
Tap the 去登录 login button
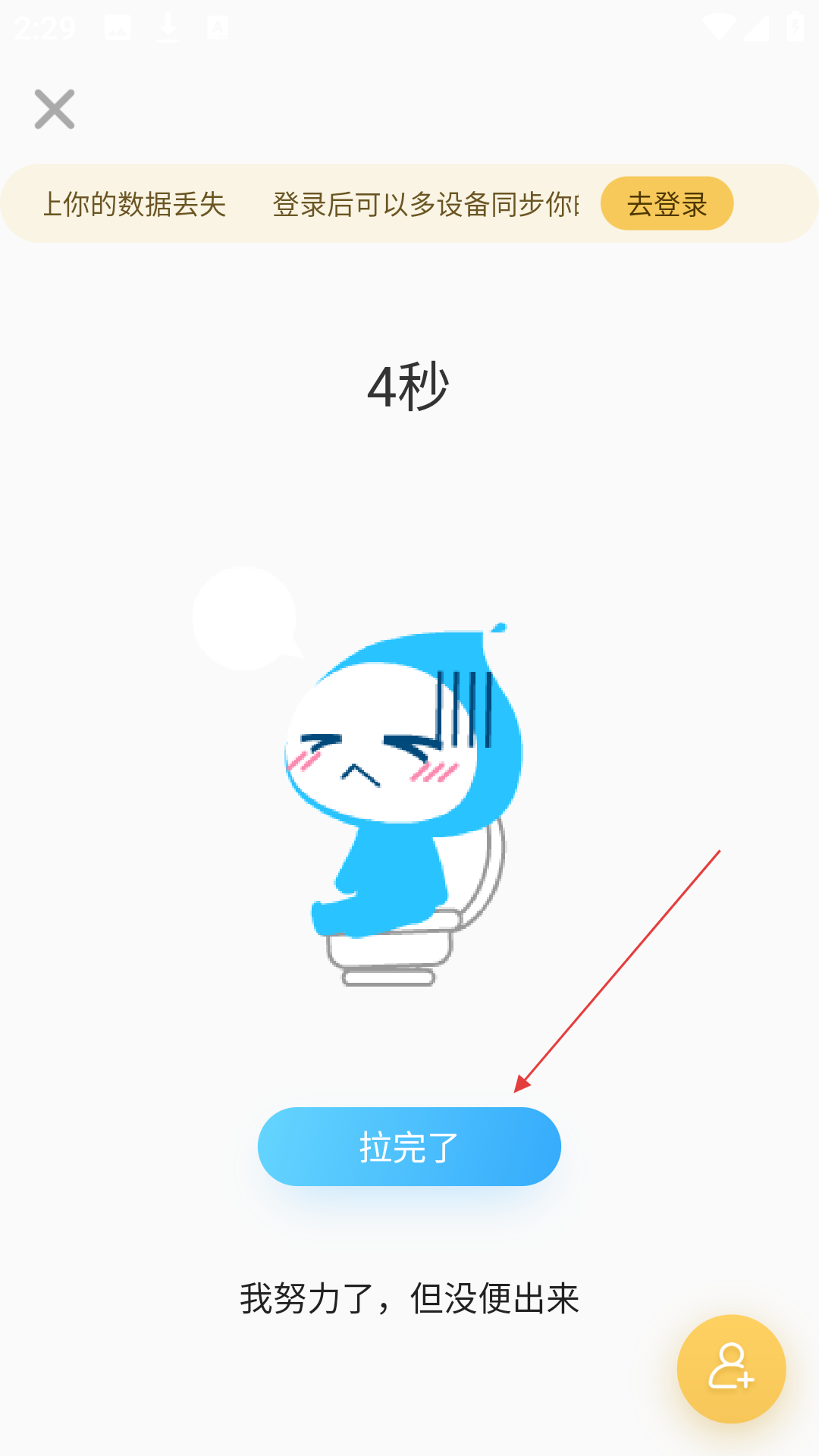(667, 203)
